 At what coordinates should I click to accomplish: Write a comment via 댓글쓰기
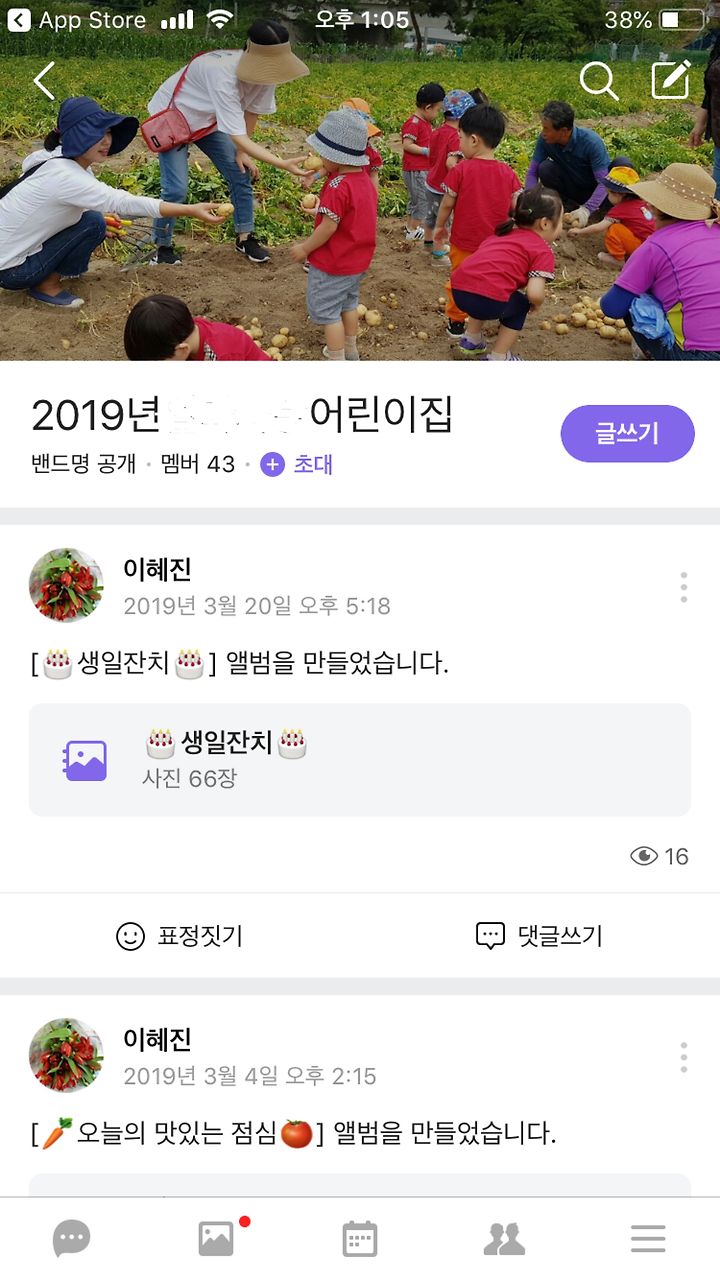pos(539,936)
